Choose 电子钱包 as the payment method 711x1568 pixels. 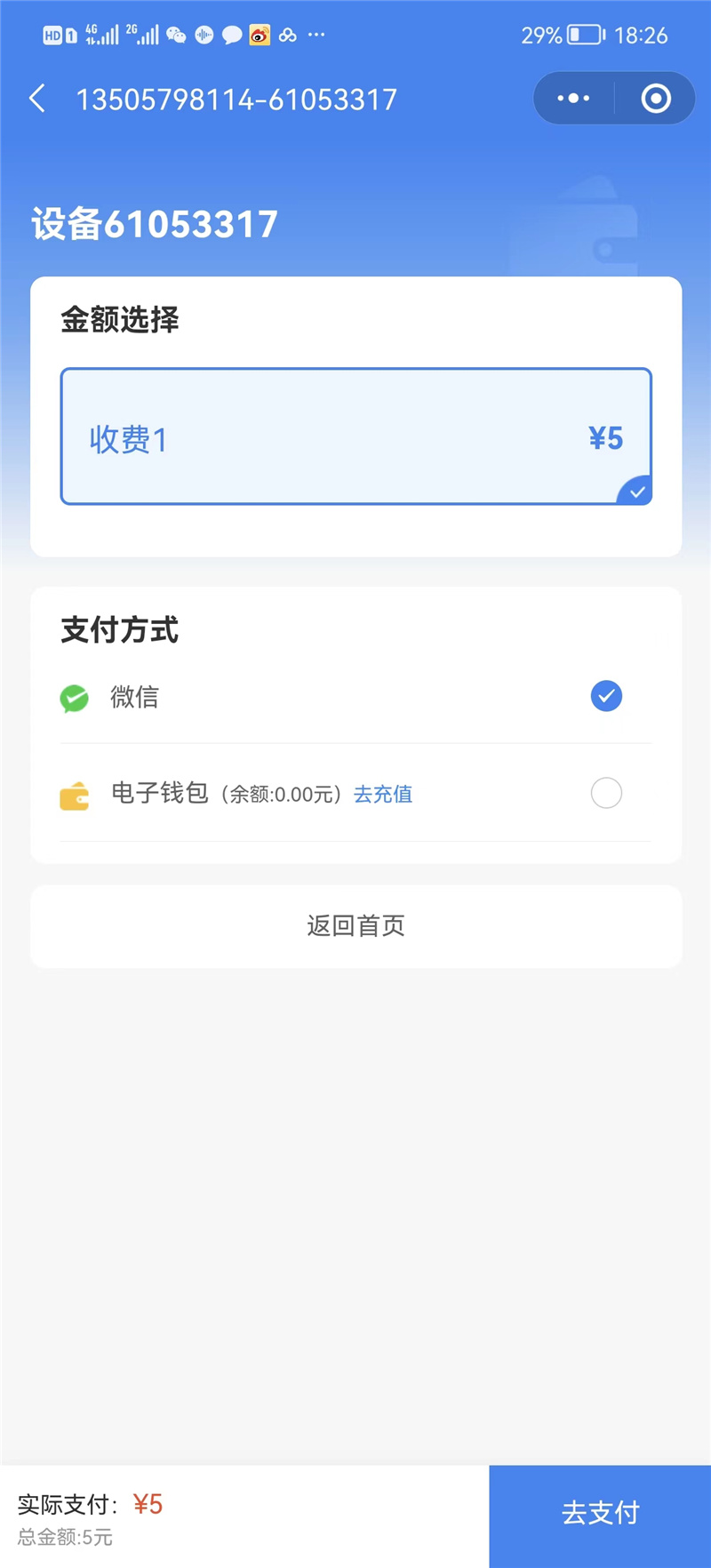[605, 793]
